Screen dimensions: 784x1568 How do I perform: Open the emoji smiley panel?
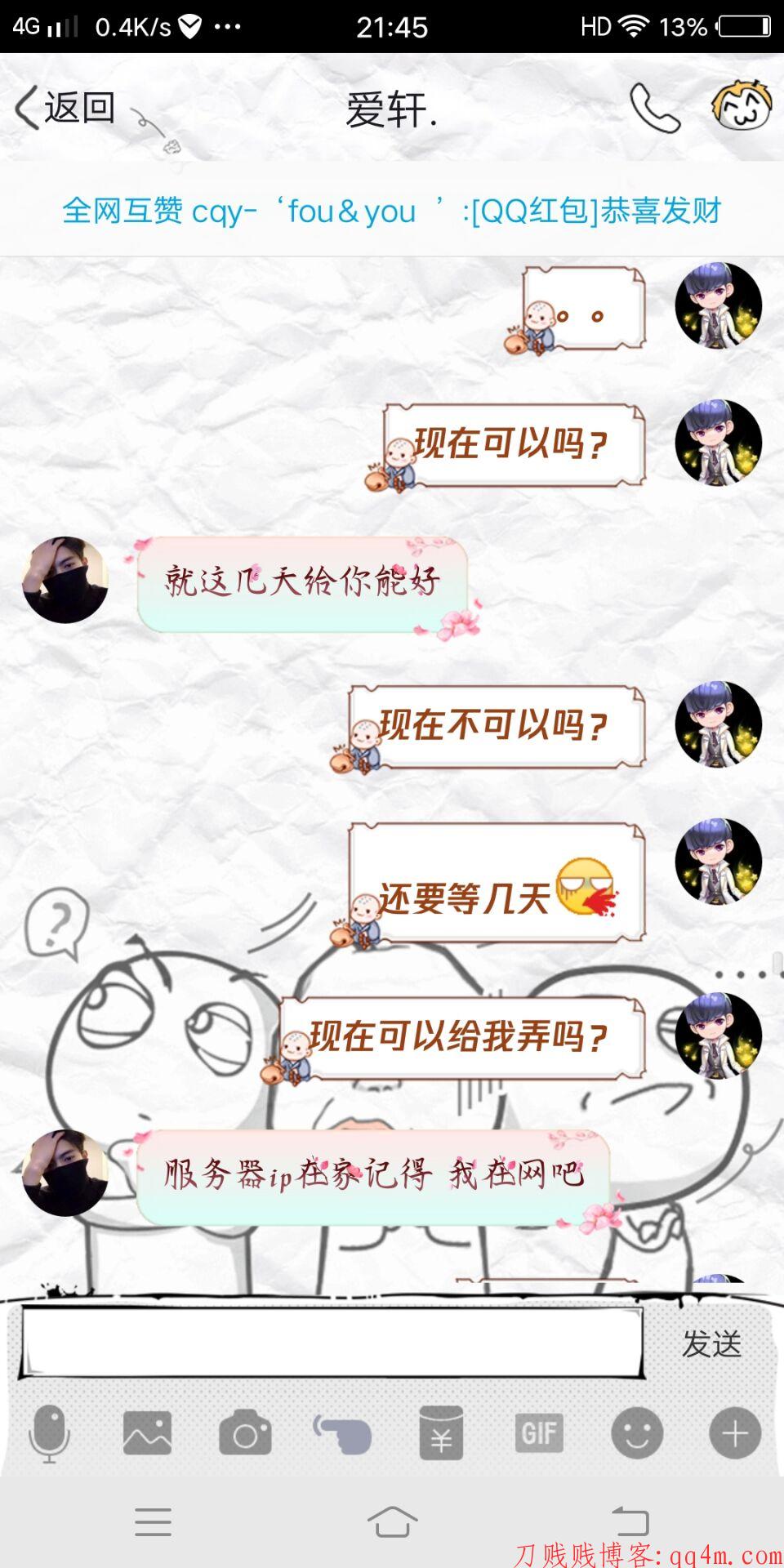tap(637, 1433)
